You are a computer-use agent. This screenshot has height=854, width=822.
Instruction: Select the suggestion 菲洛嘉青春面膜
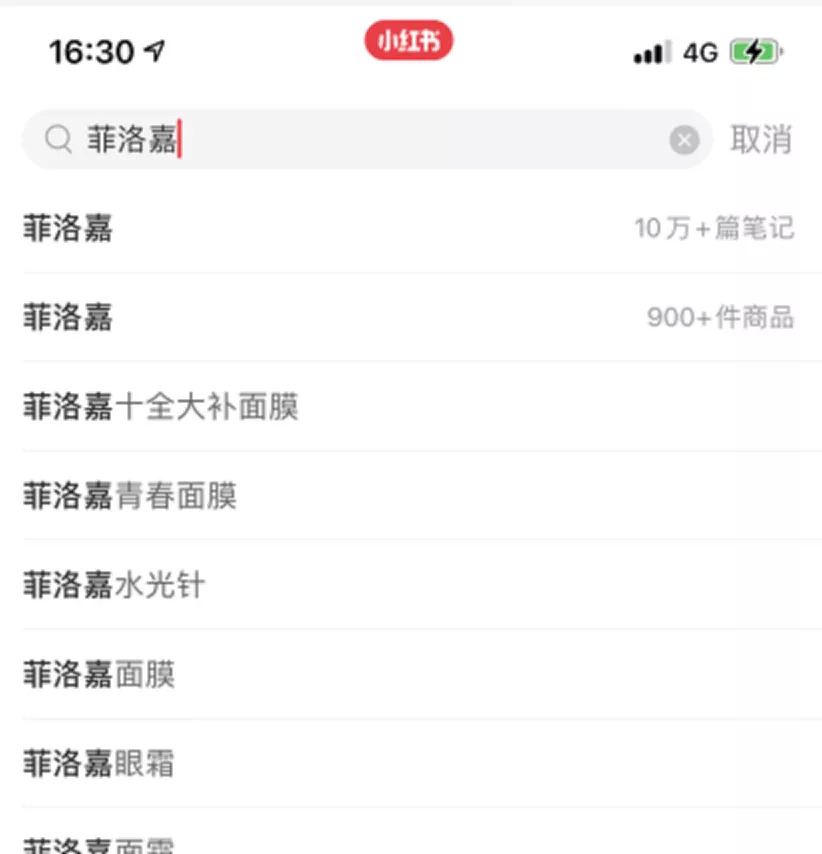411,496
